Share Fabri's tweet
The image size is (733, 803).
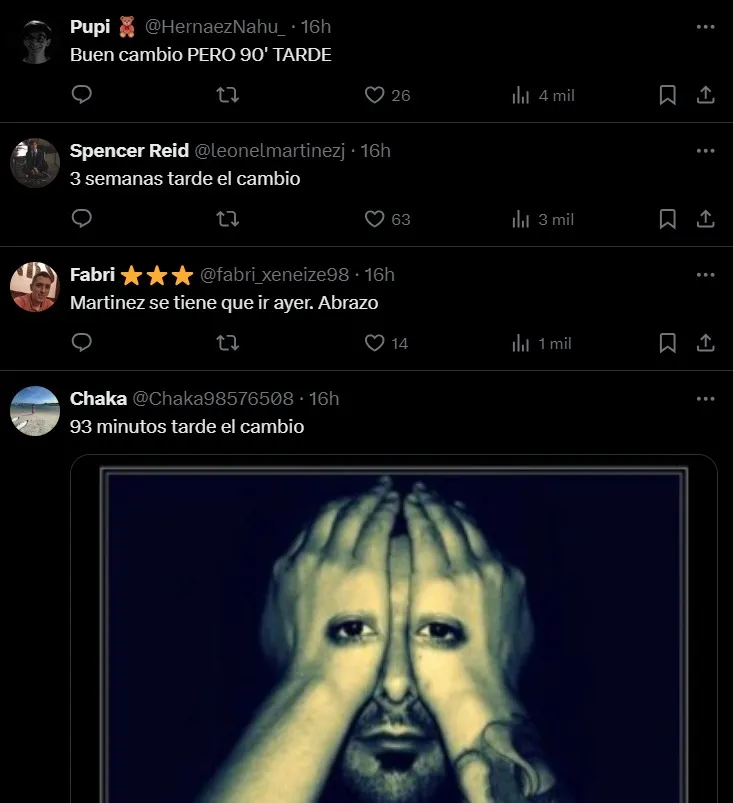pyautogui.click(x=705, y=343)
